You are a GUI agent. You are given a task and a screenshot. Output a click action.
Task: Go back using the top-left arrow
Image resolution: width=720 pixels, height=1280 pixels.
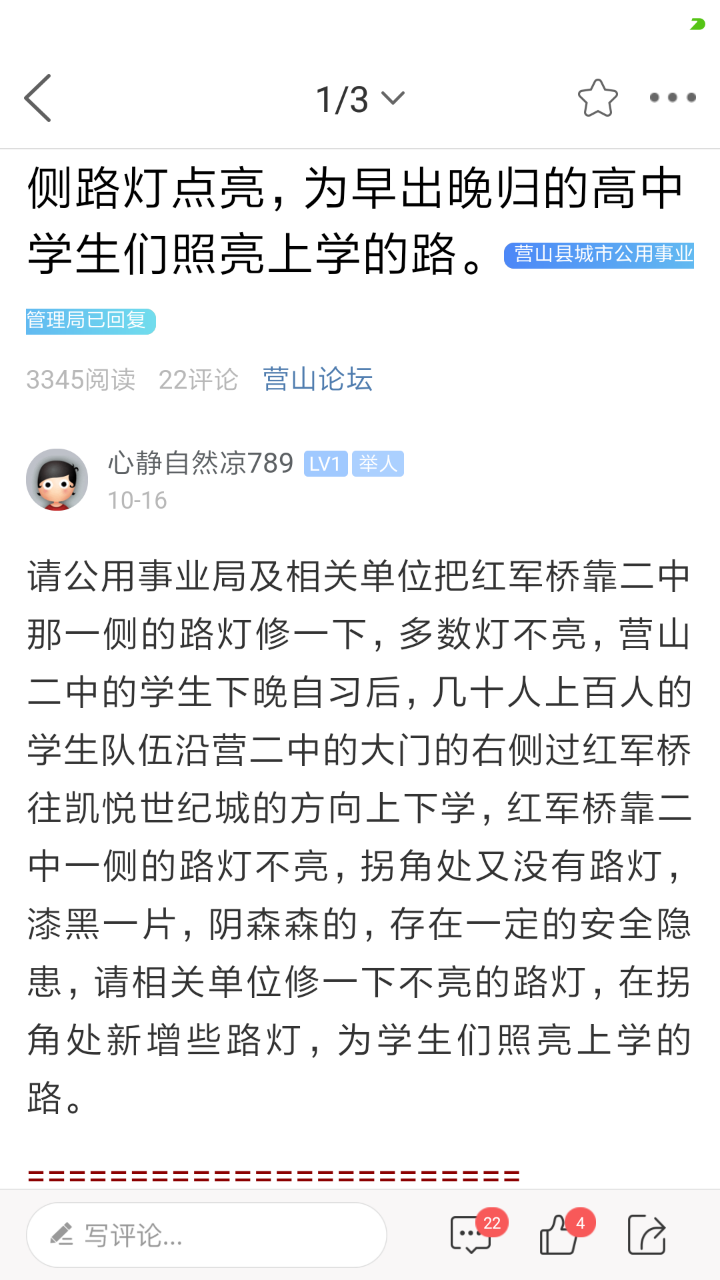pyautogui.click(x=38, y=98)
